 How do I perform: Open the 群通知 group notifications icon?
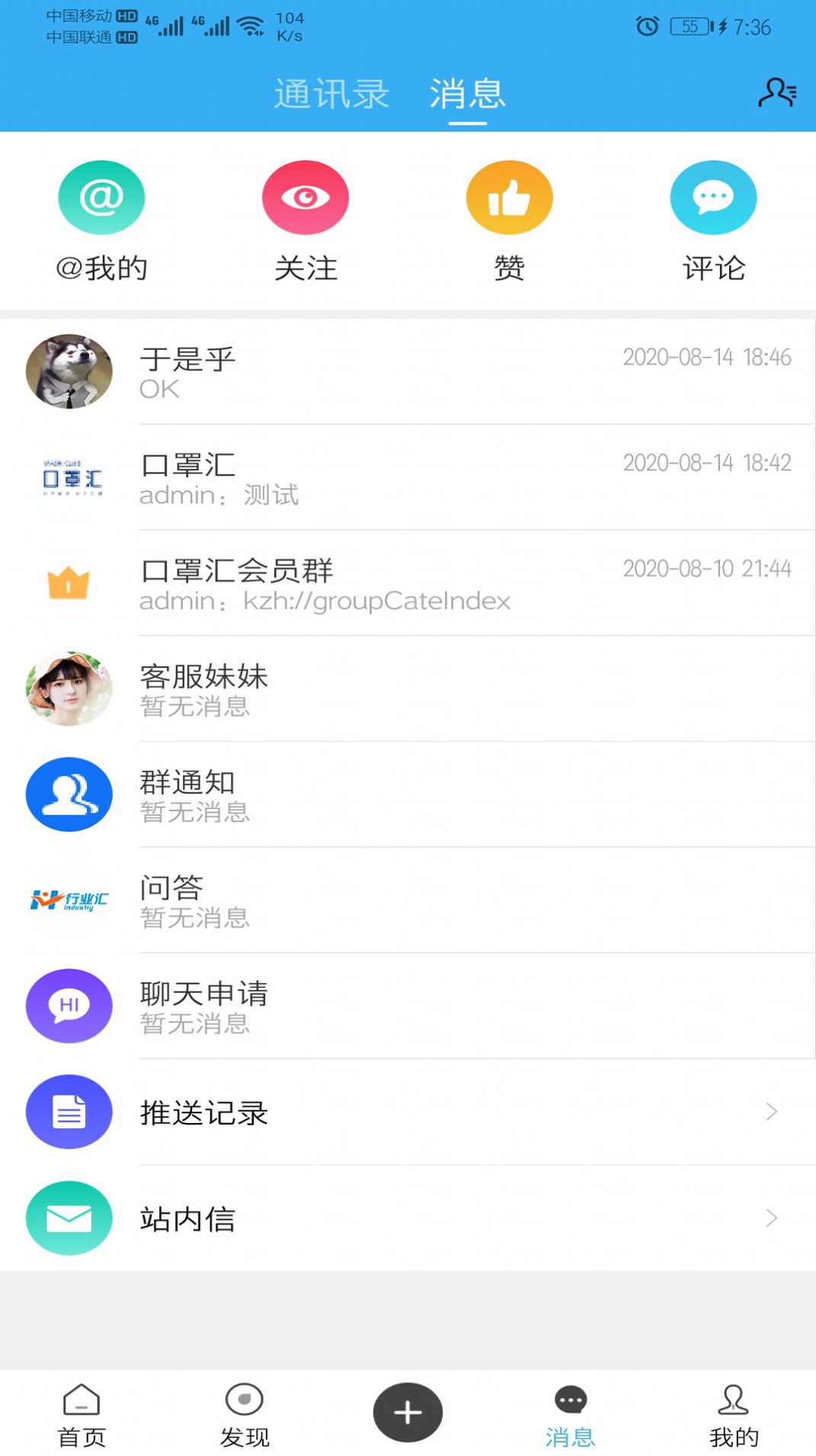pos(69,794)
